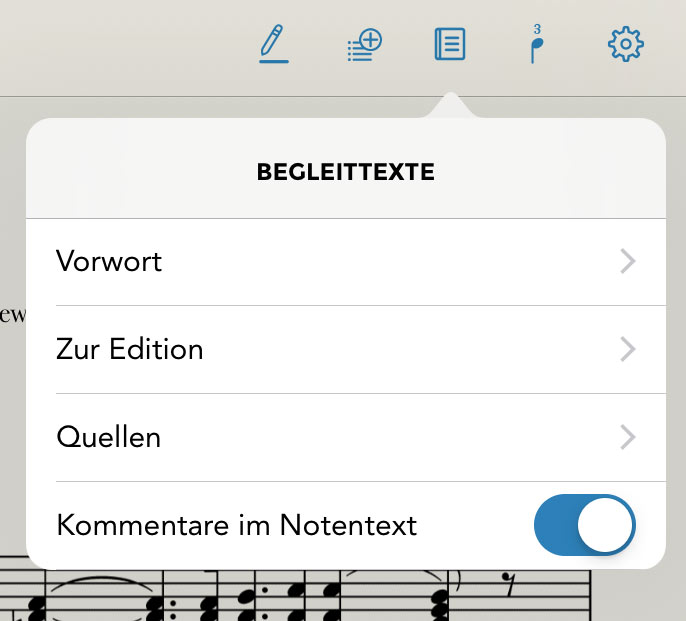The image size is (686, 621).
Task: Tap the add-to-list icon in the toolbar
Action: pos(365,45)
